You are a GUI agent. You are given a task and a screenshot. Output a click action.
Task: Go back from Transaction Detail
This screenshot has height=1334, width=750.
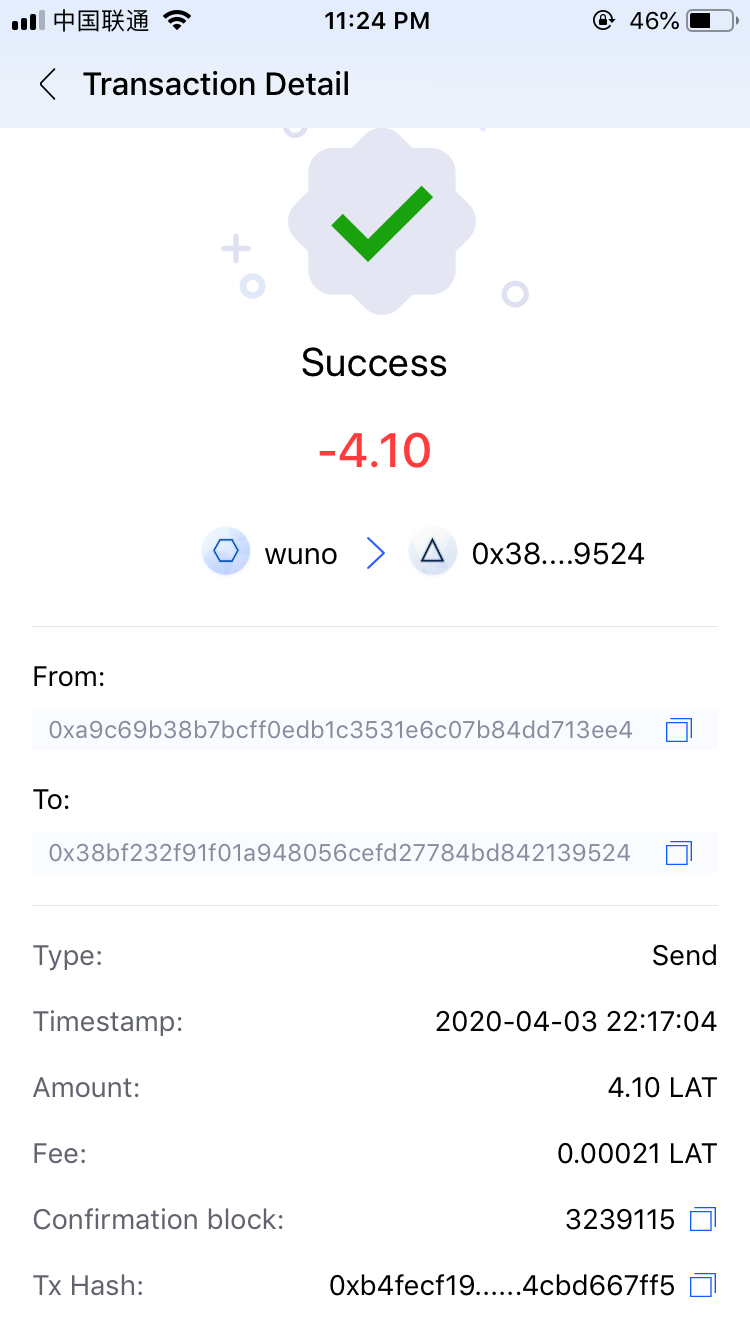[47, 84]
